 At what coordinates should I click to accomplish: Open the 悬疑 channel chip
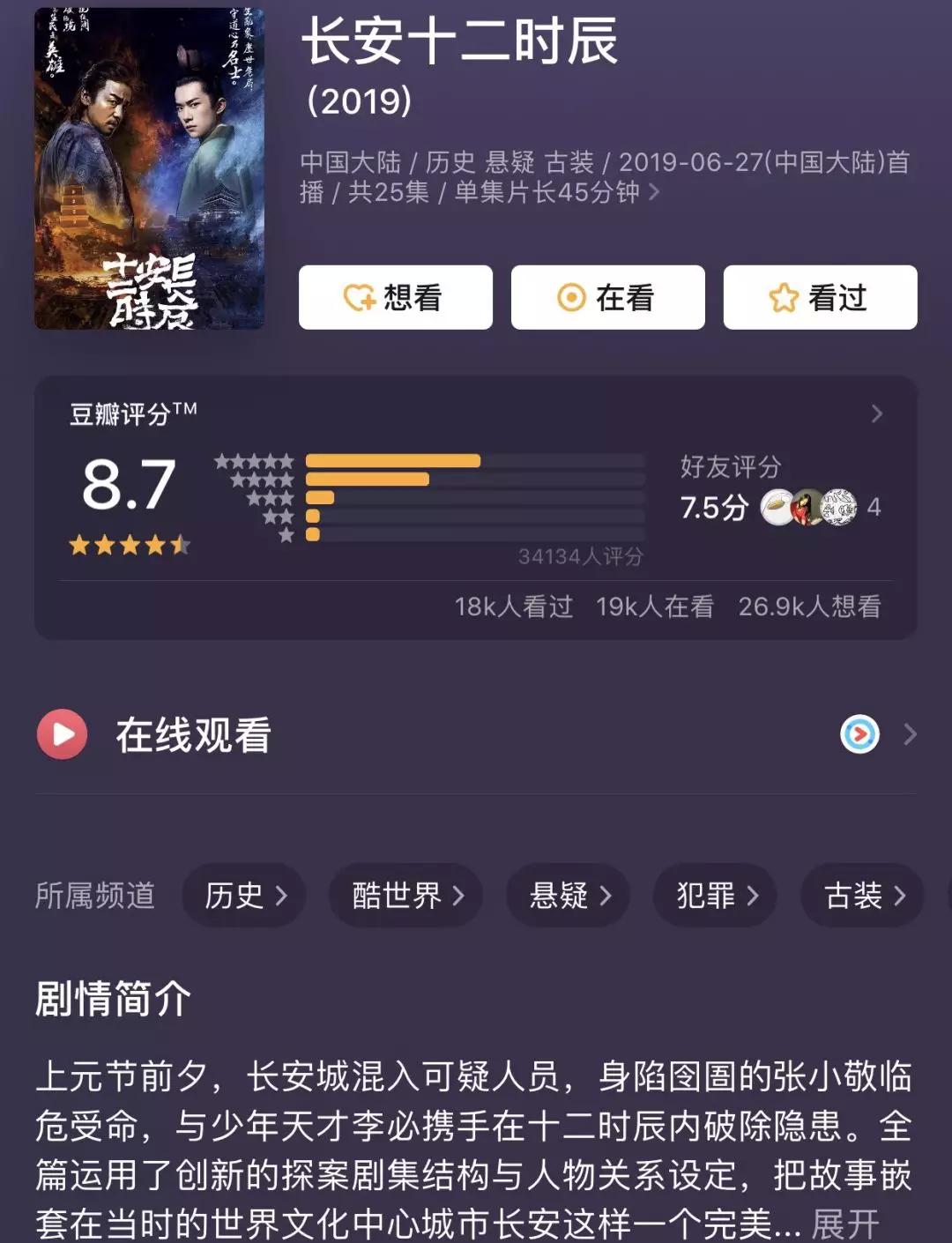coord(568,896)
